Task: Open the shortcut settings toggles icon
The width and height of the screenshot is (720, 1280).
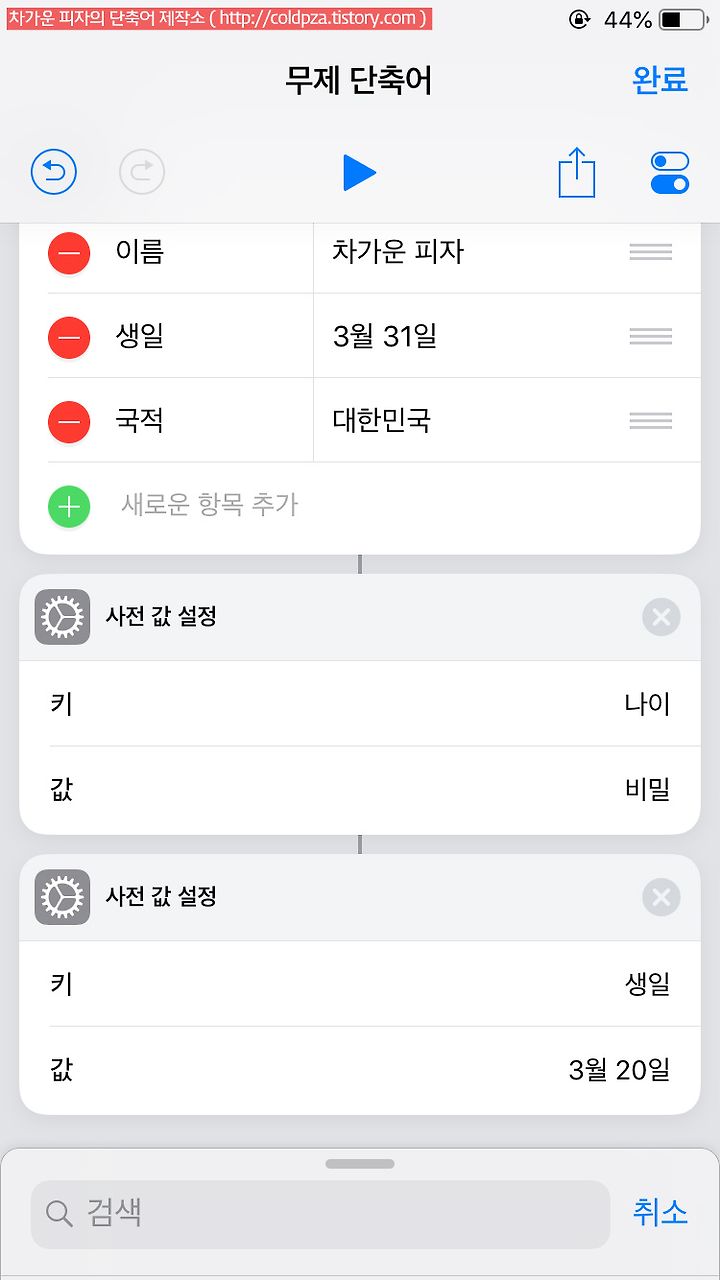Action: point(669,172)
